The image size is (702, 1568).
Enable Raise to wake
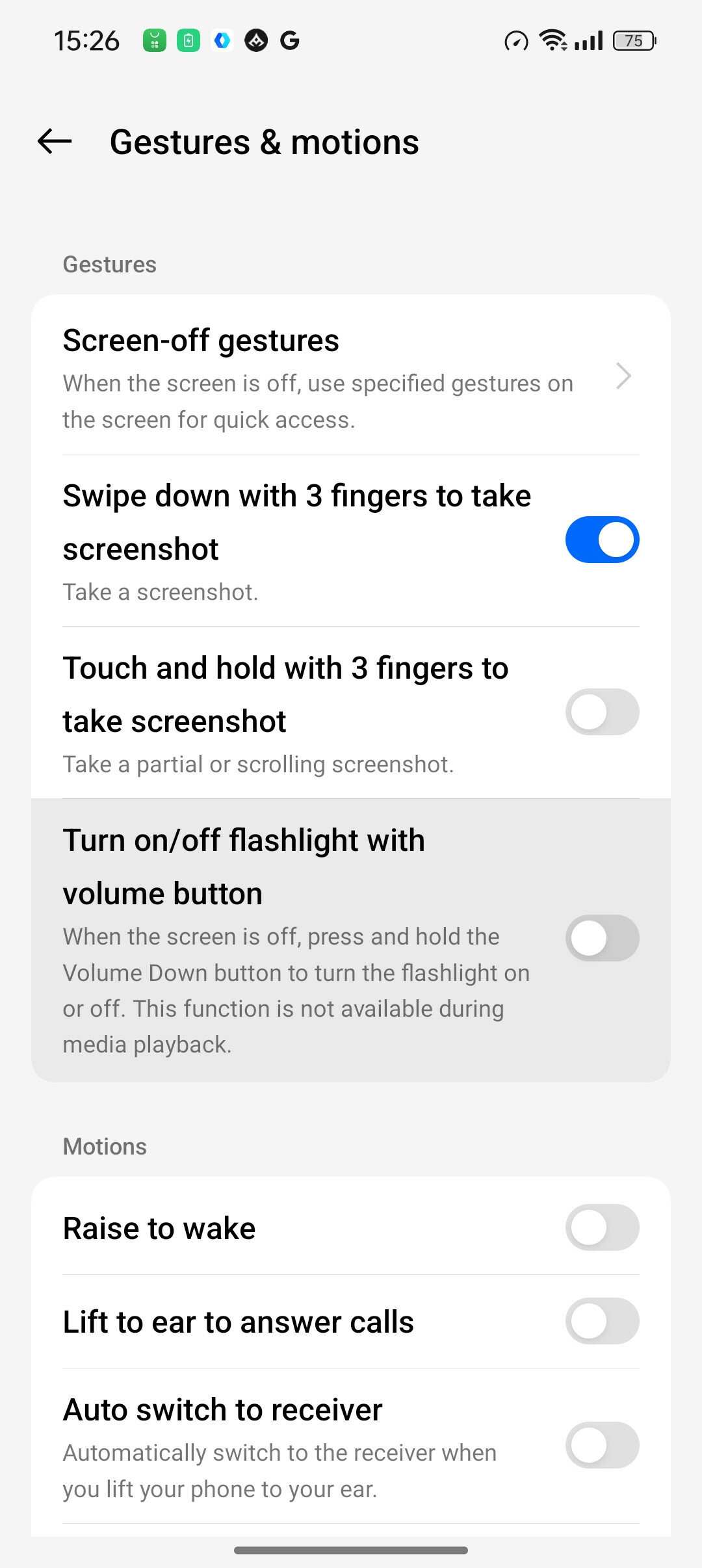(602, 1227)
